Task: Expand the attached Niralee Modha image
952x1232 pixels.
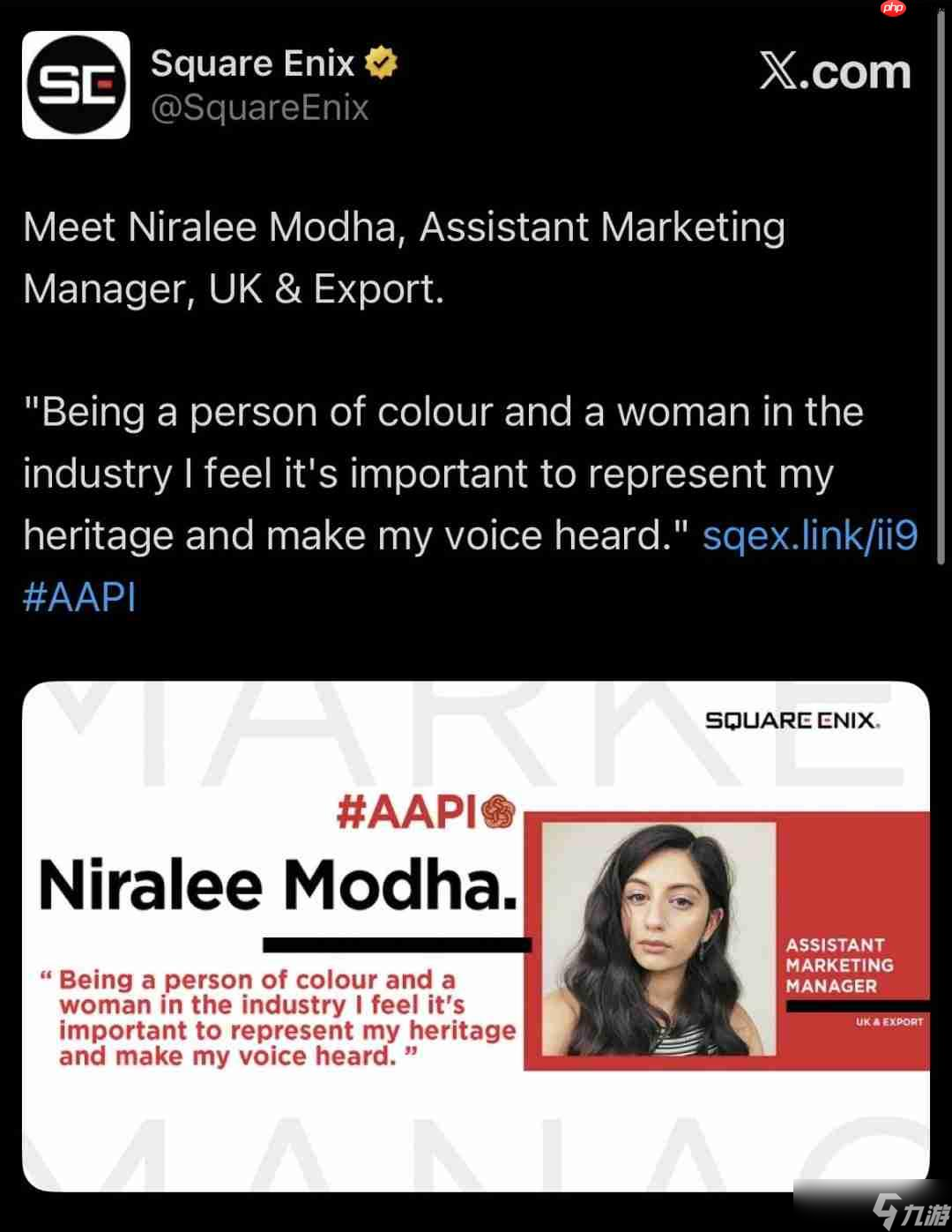Action: [476, 935]
